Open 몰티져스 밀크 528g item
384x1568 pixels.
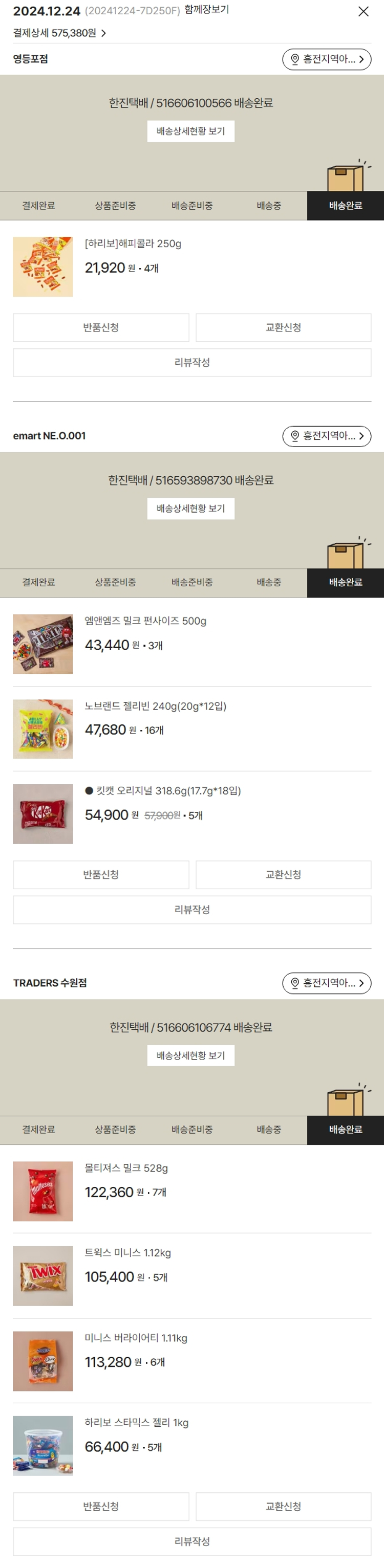pyautogui.click(x=126, y=1168)
